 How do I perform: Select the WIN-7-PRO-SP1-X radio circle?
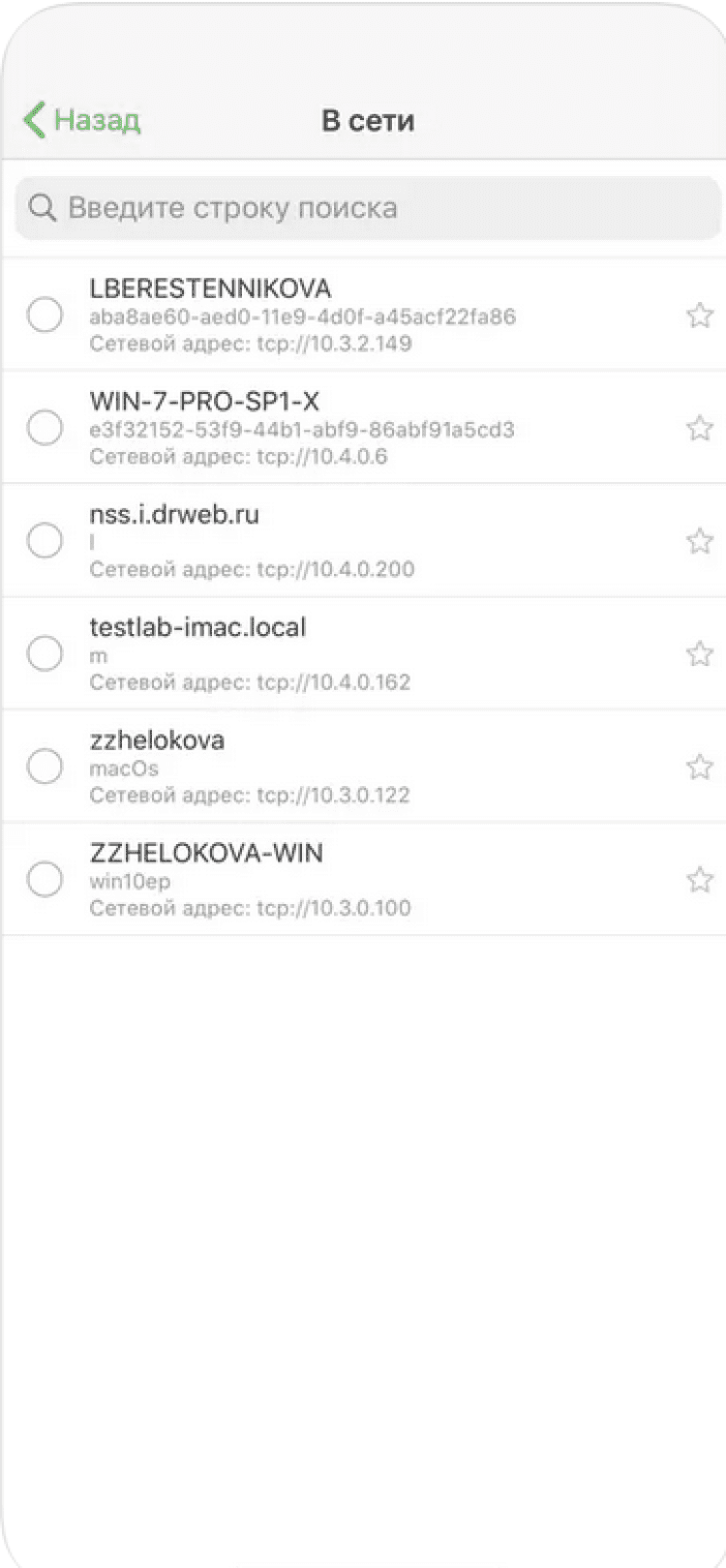pos(45,427)
